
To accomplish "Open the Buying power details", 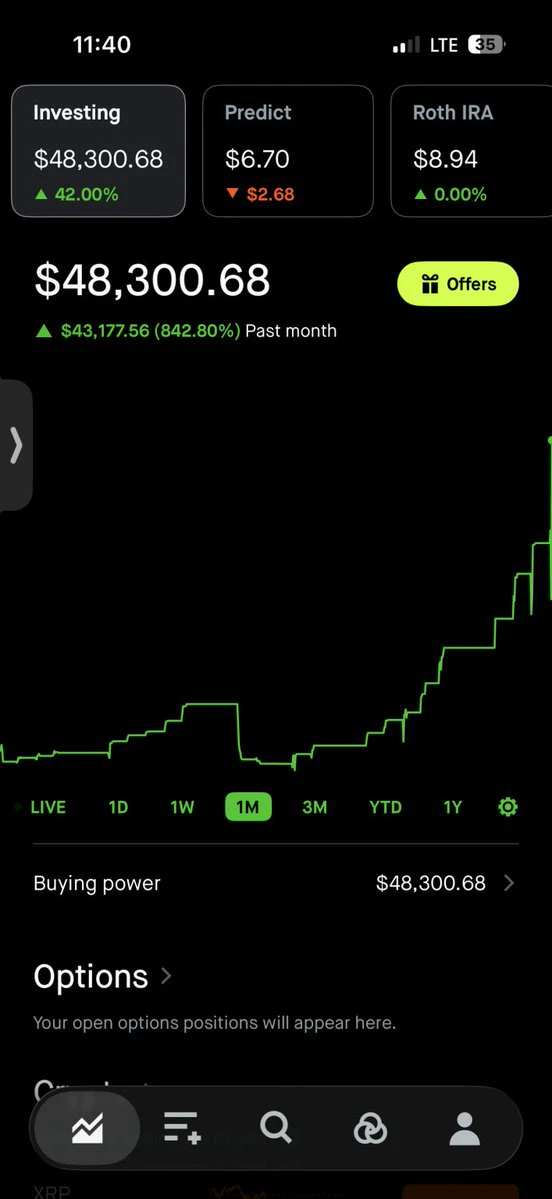I will (275, 883).
